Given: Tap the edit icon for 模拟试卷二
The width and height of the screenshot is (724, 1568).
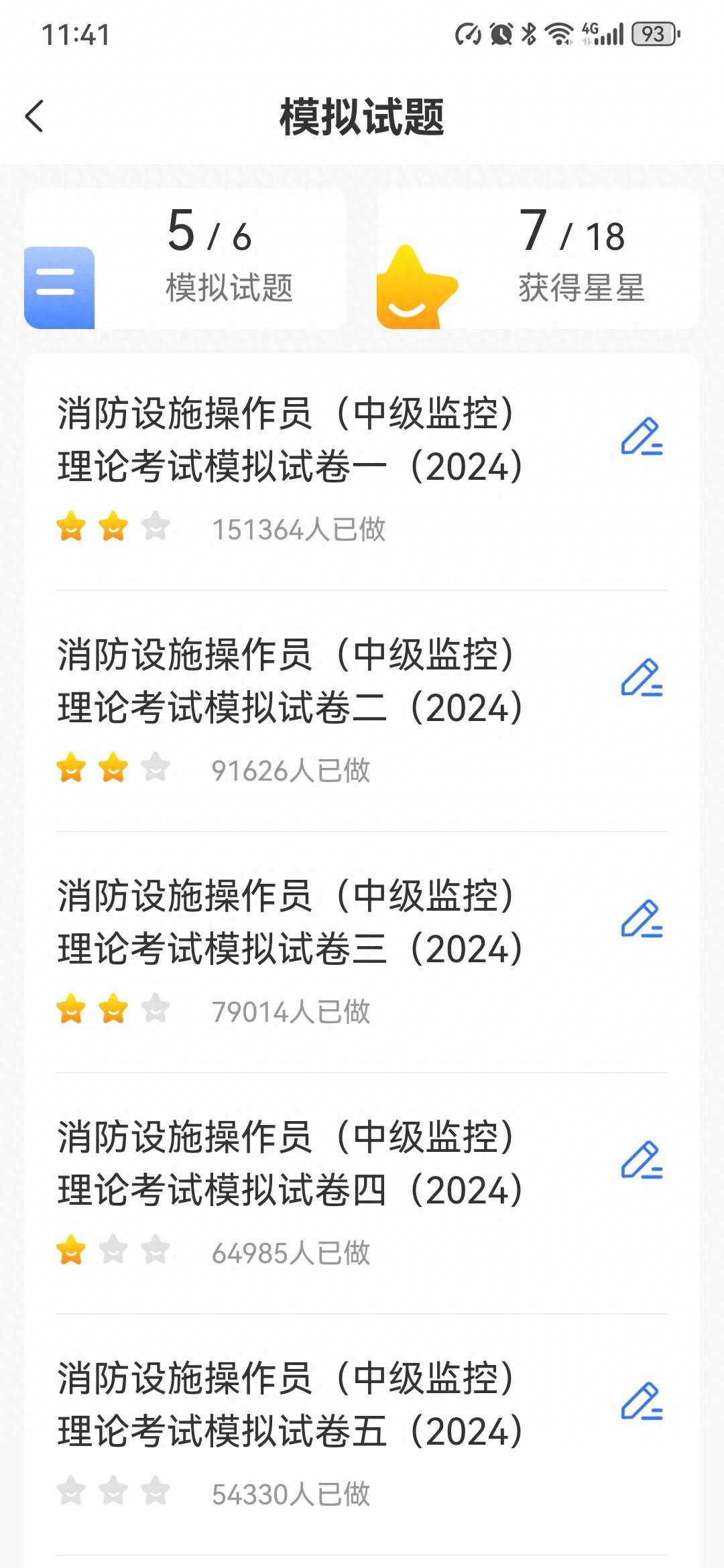Looking at the screenshot, I should [642, 678].
